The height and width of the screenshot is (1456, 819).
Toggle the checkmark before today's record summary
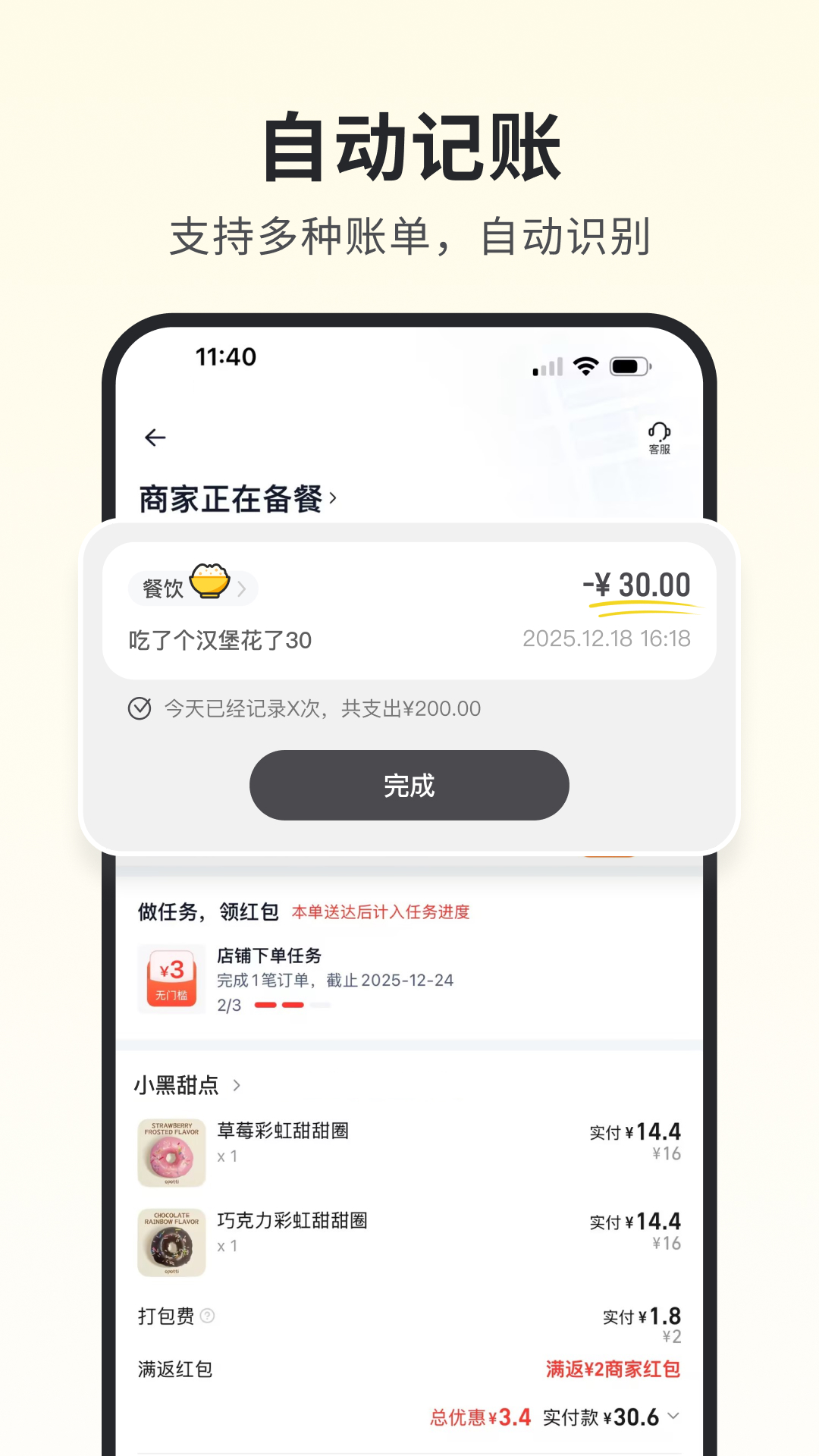click(139, 708)
